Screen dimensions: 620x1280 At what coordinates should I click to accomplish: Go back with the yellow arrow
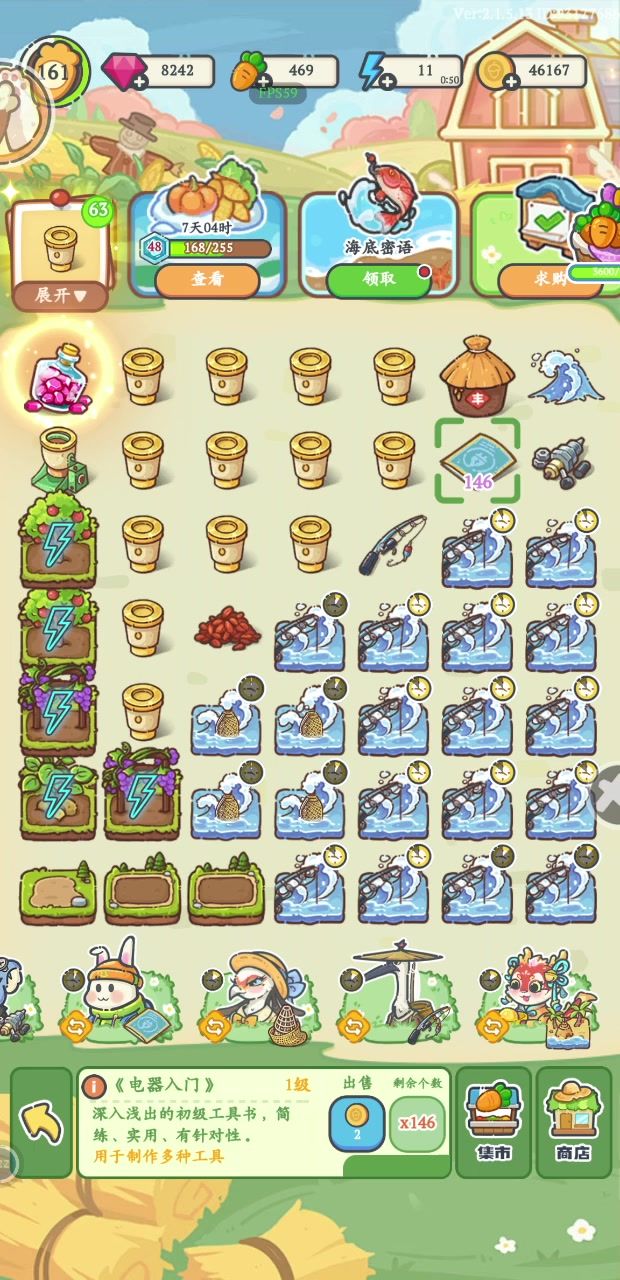click(x=41, y=1121)
